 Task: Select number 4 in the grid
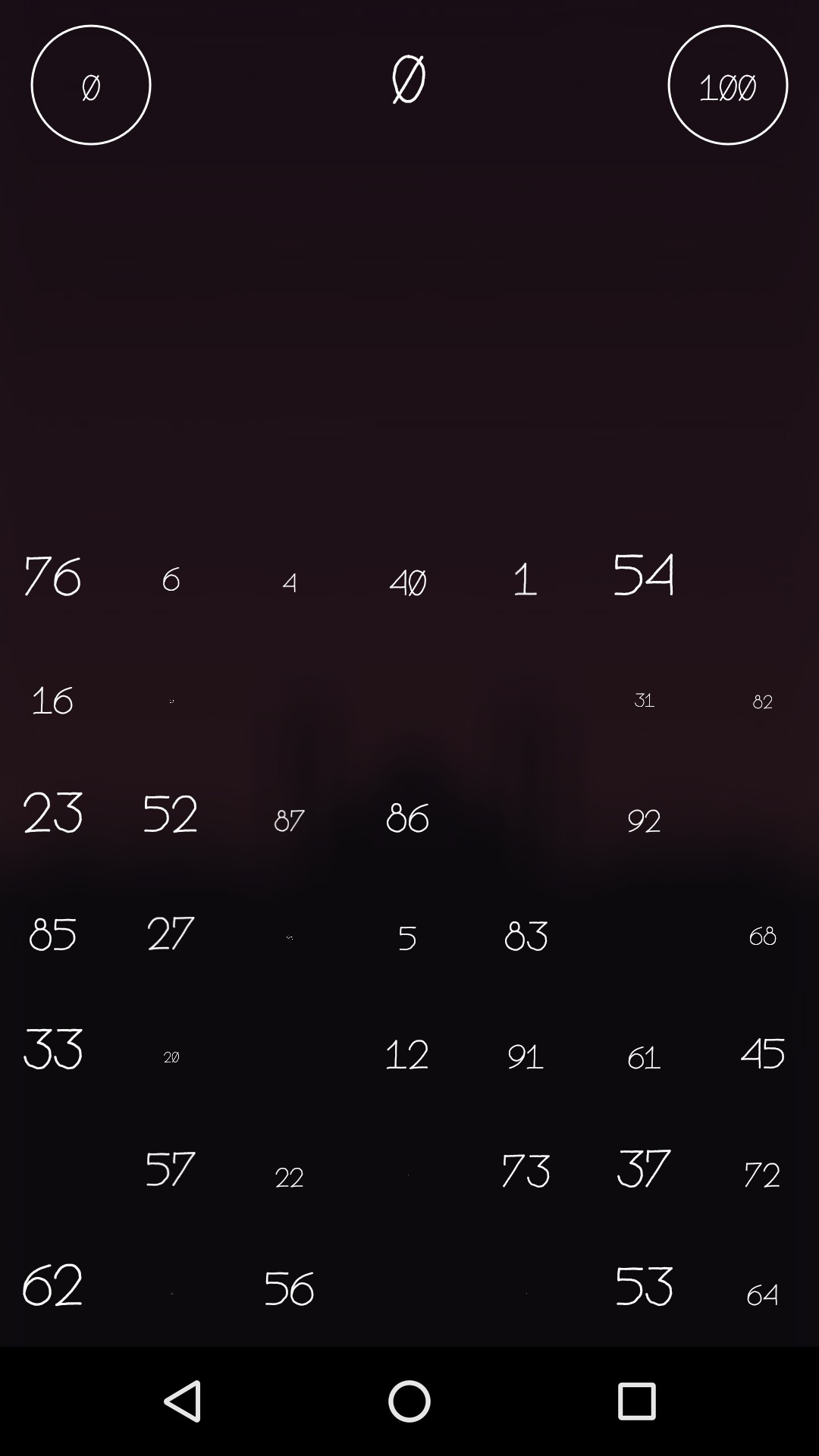coord(289,582)
